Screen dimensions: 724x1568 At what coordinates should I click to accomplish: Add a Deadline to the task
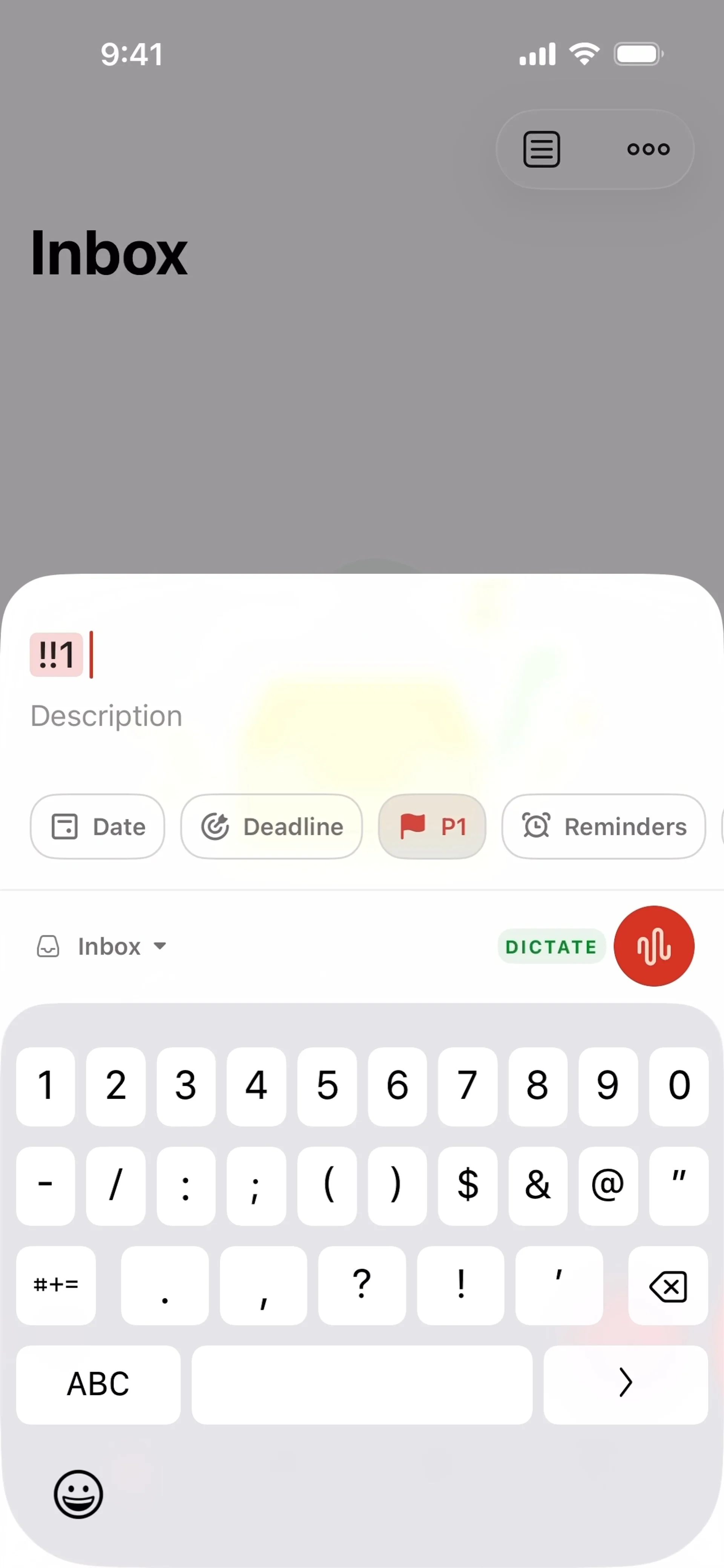[x=271, y=827]
